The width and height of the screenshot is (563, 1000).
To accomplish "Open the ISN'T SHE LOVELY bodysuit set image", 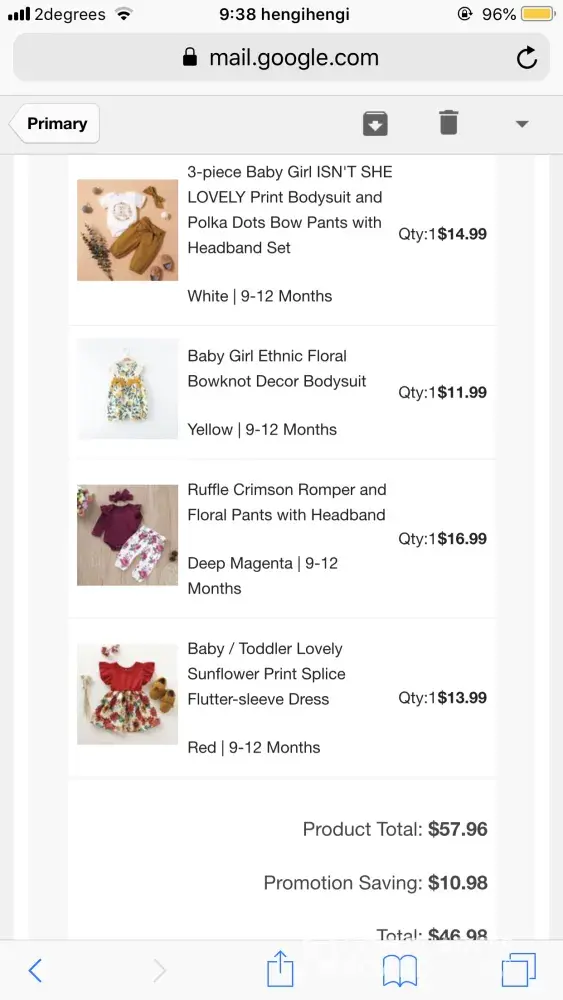I will click(128, 230).
